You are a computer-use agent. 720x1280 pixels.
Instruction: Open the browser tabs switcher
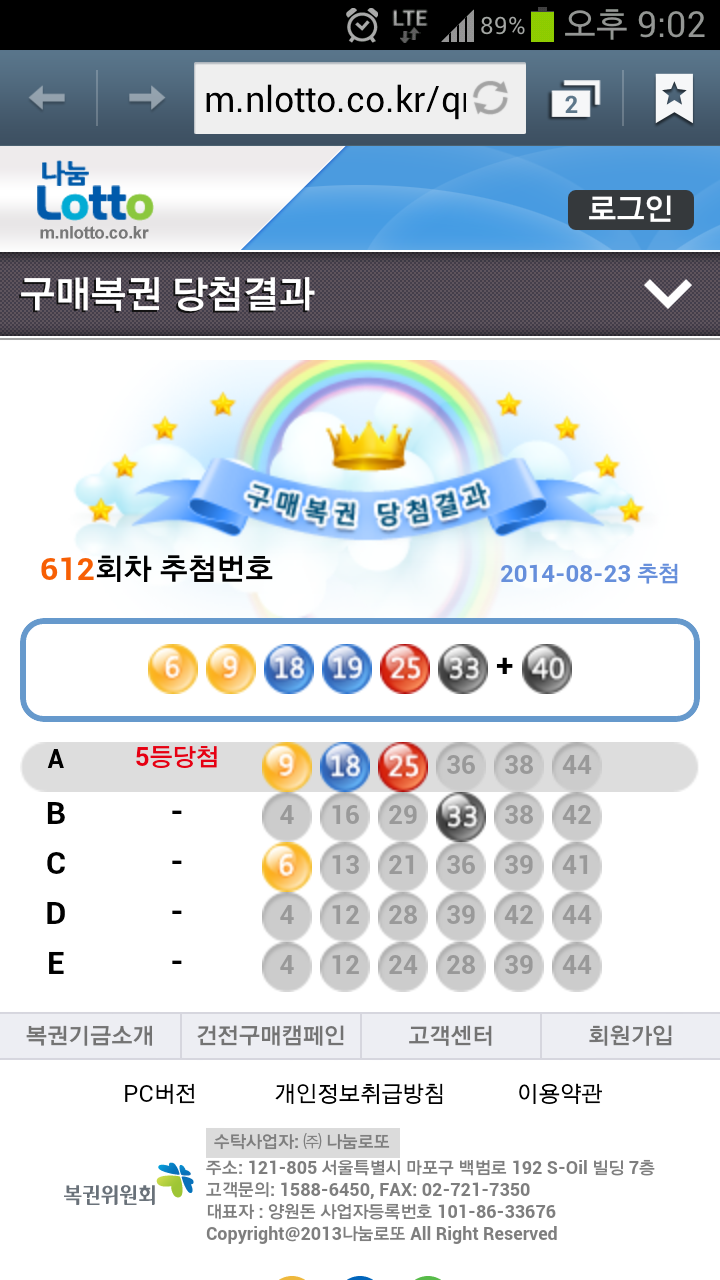point(574,100)
